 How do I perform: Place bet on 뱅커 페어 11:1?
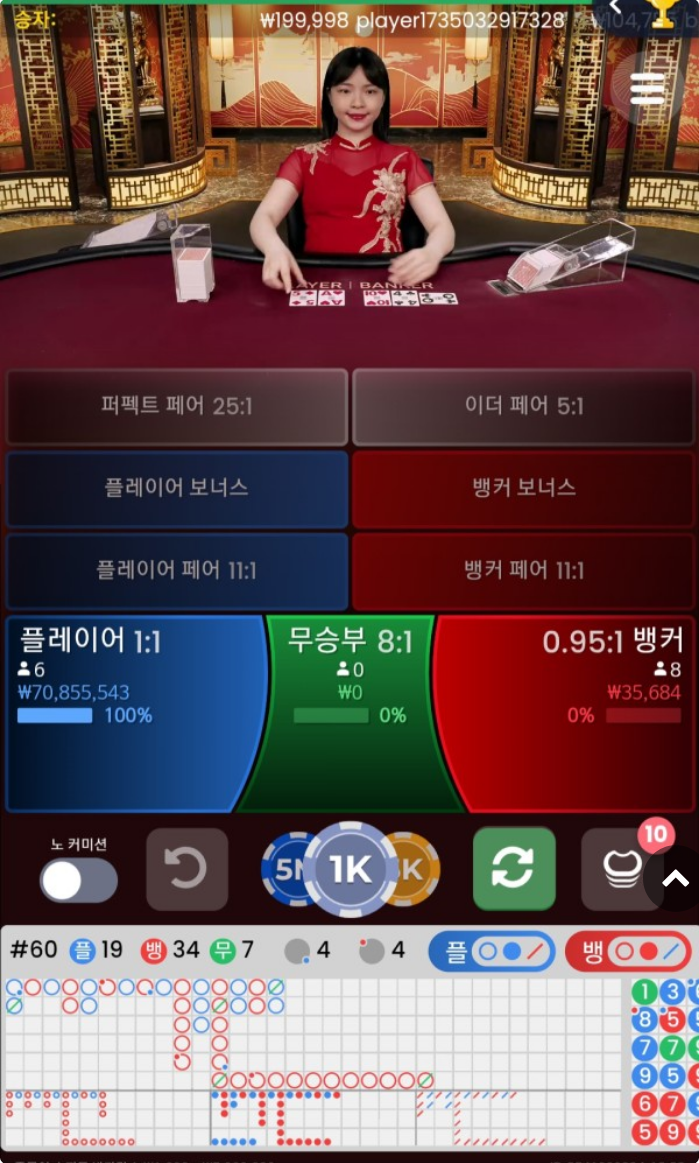523,570
